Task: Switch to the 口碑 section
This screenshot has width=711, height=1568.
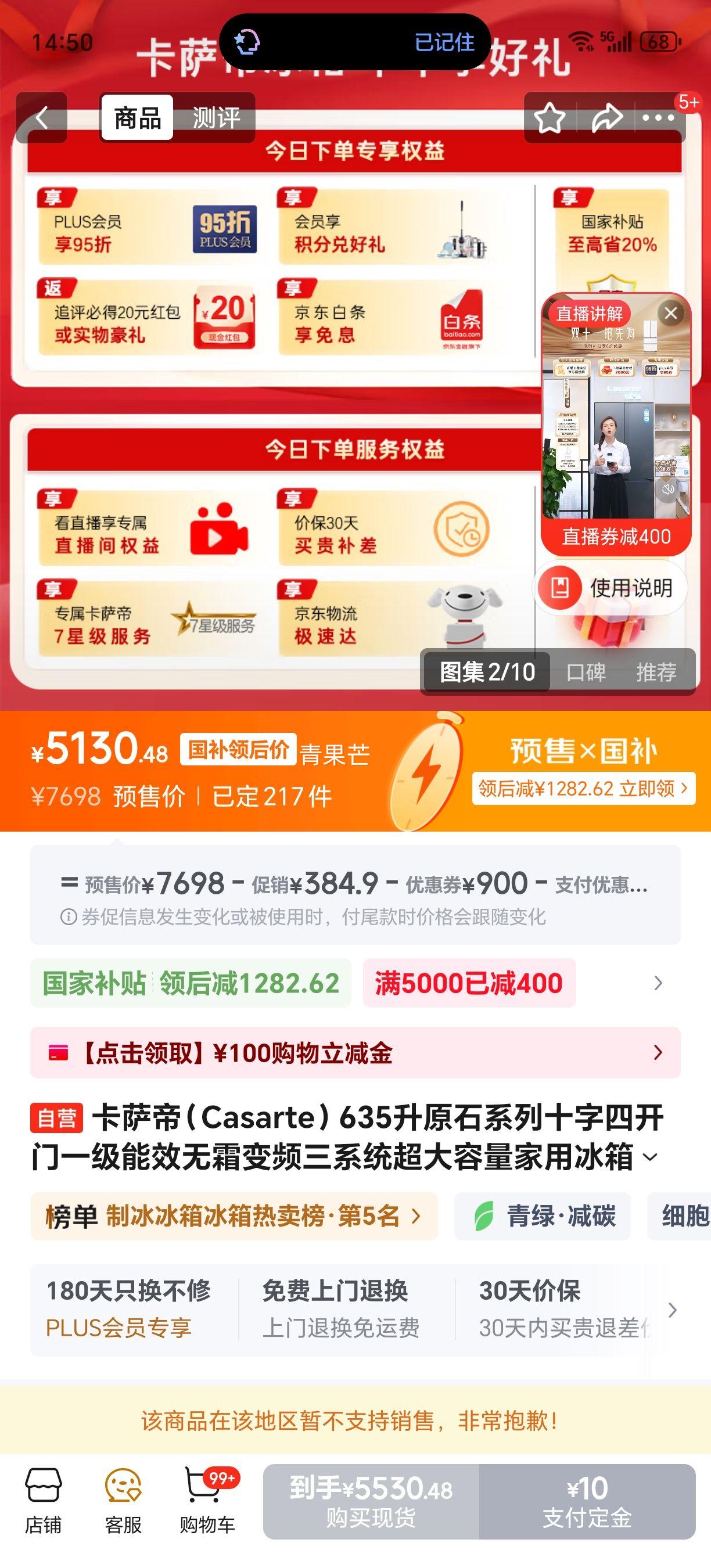Action: 586,672
